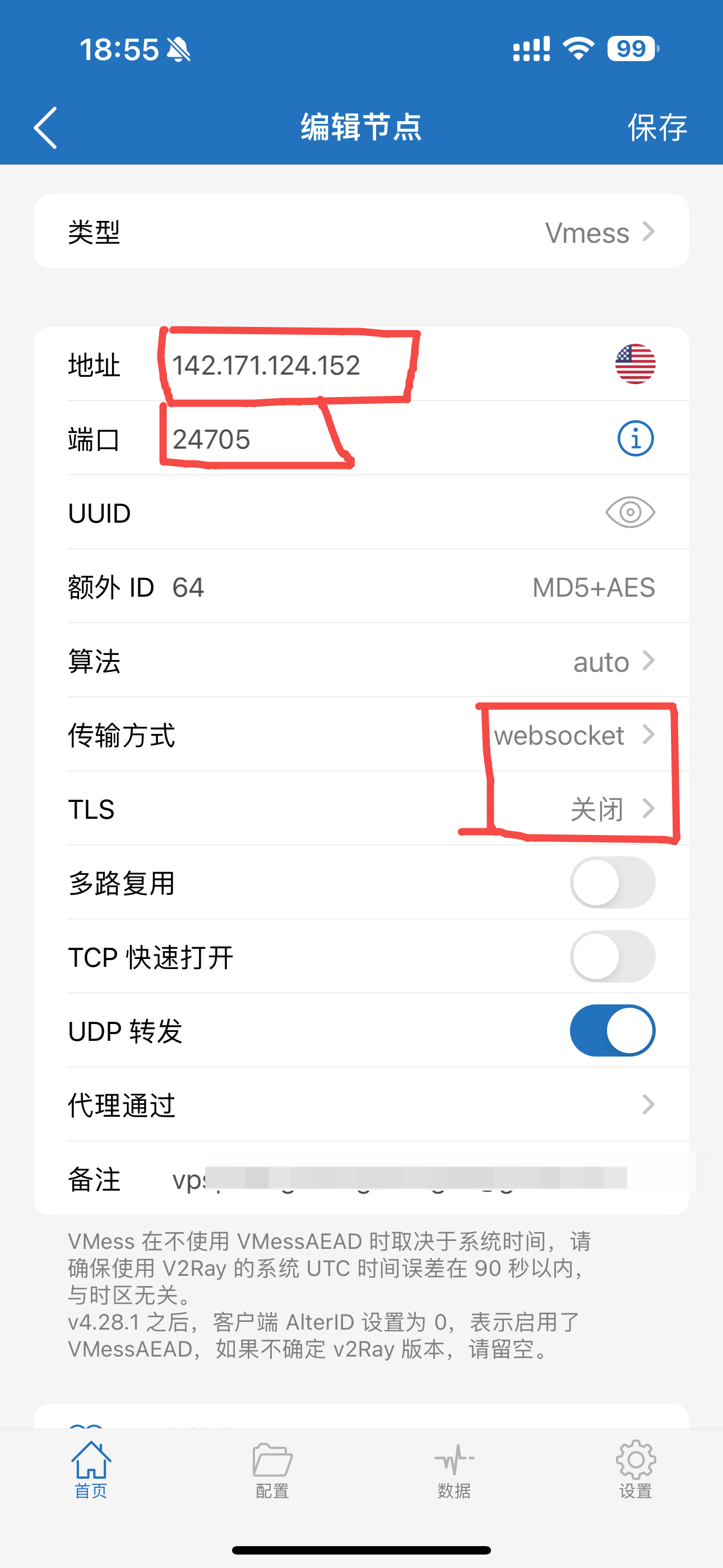Reveal the UUID with the eye icon
723x1568 pixels.
630,513
